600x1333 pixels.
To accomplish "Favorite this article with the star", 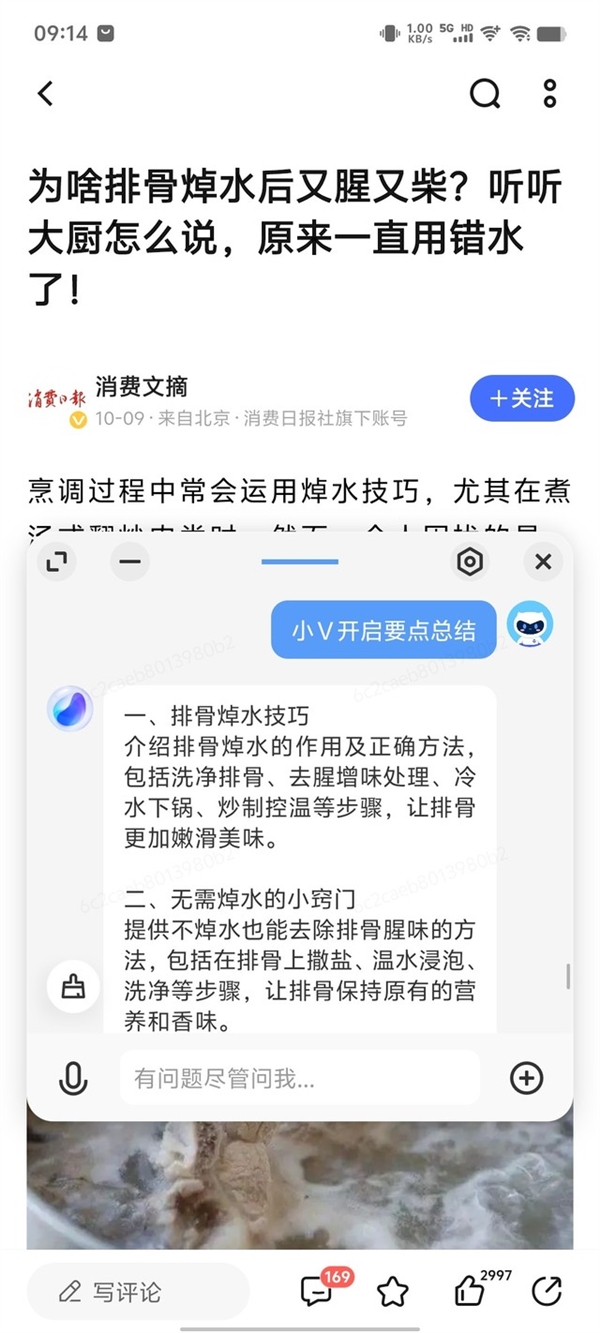I will 393,1292.
